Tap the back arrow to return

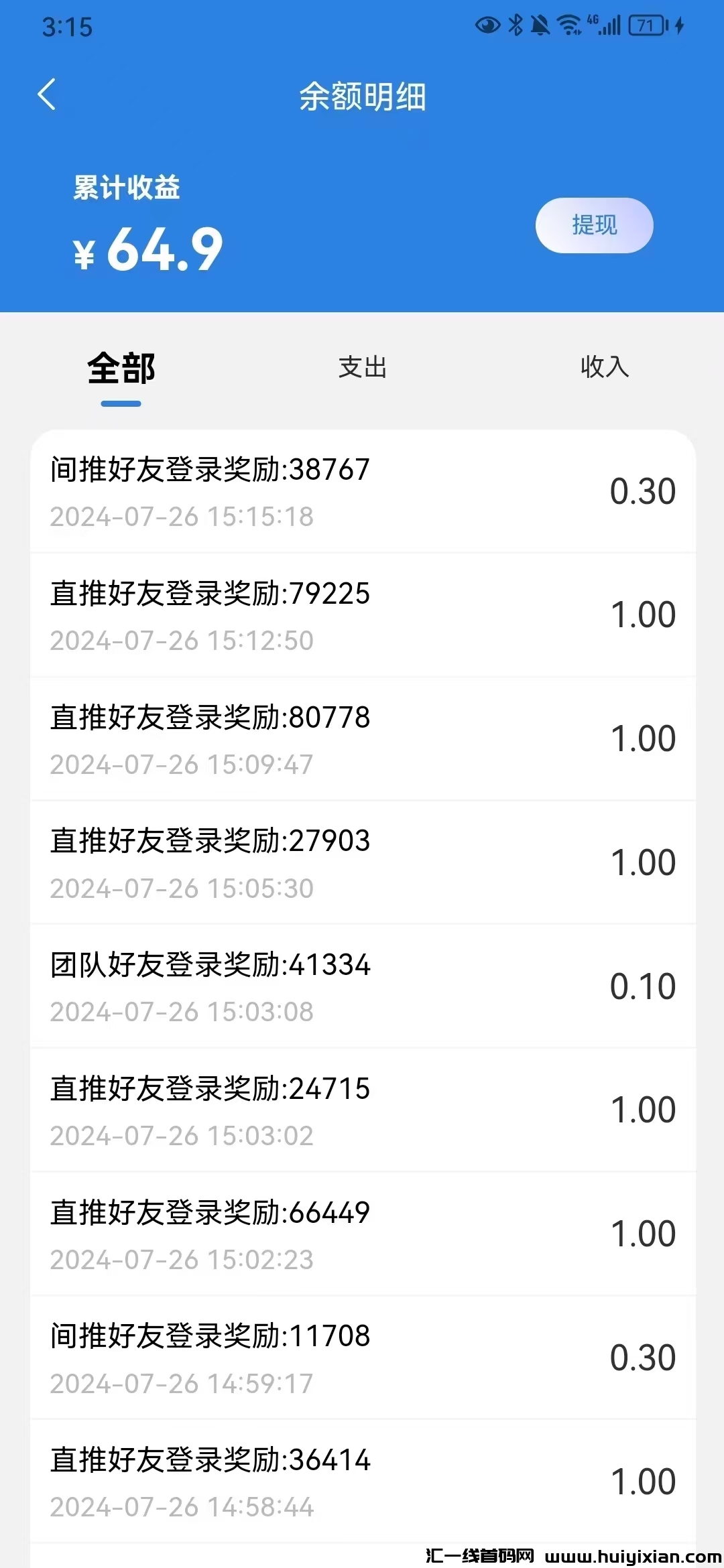tap(47, 95)
